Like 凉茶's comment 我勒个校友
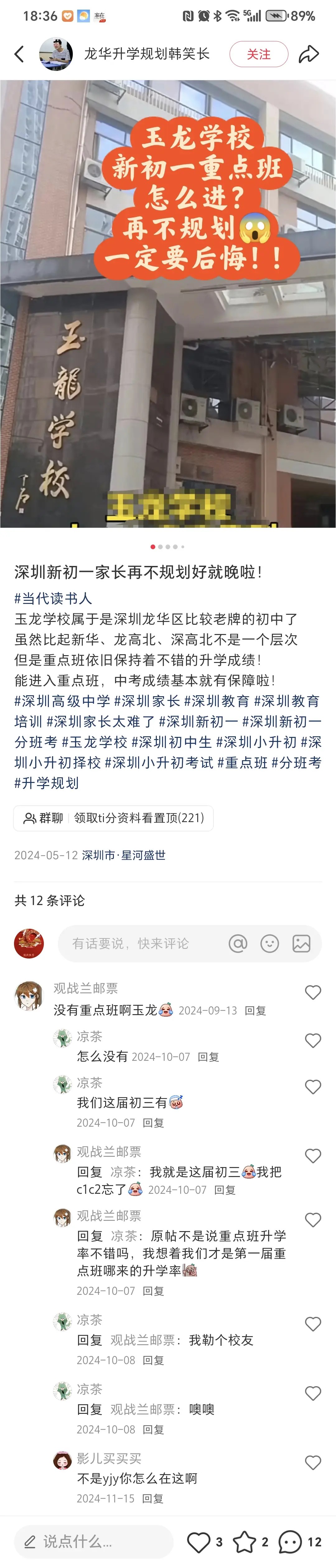This screenshot has height=1568, width=336. tap(313, 1324)
